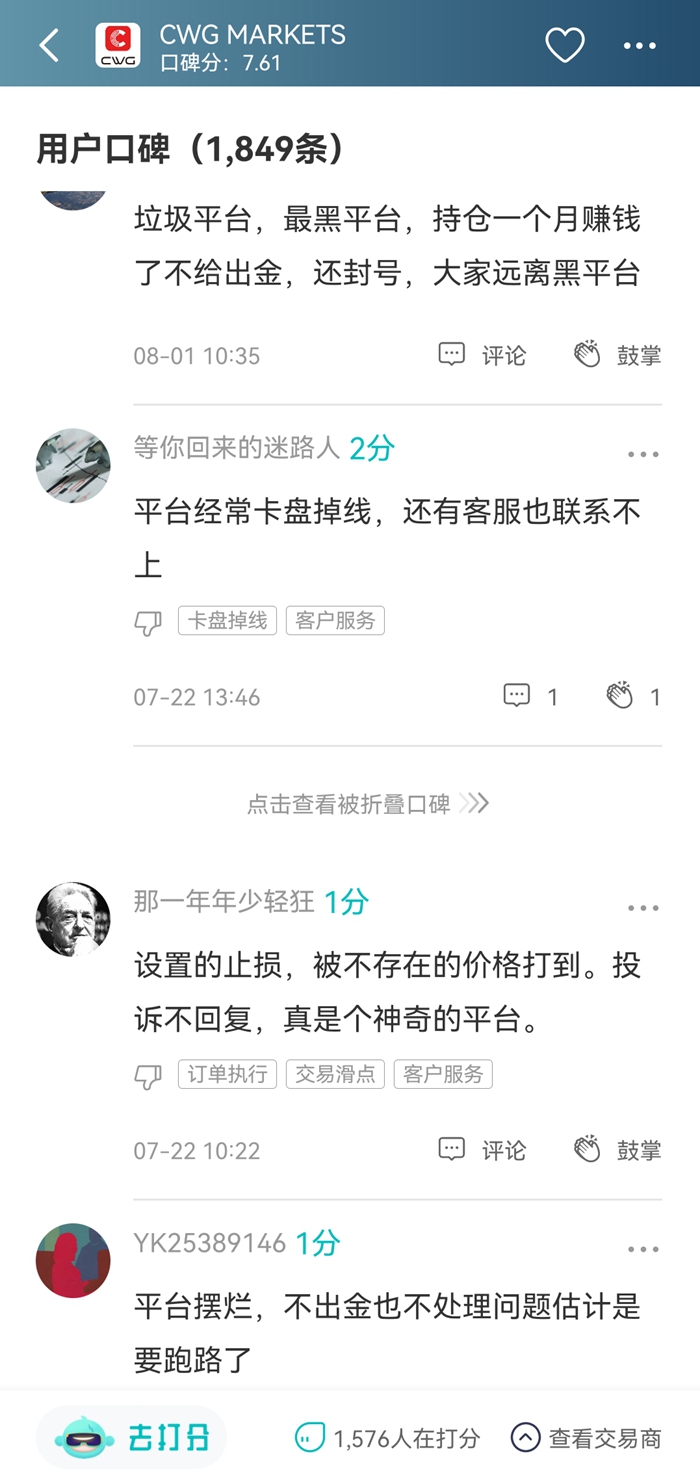Open options for YK25389146's review
Image resolution: width=700 pixels, height=1484 pixels.
point(643,1250)
